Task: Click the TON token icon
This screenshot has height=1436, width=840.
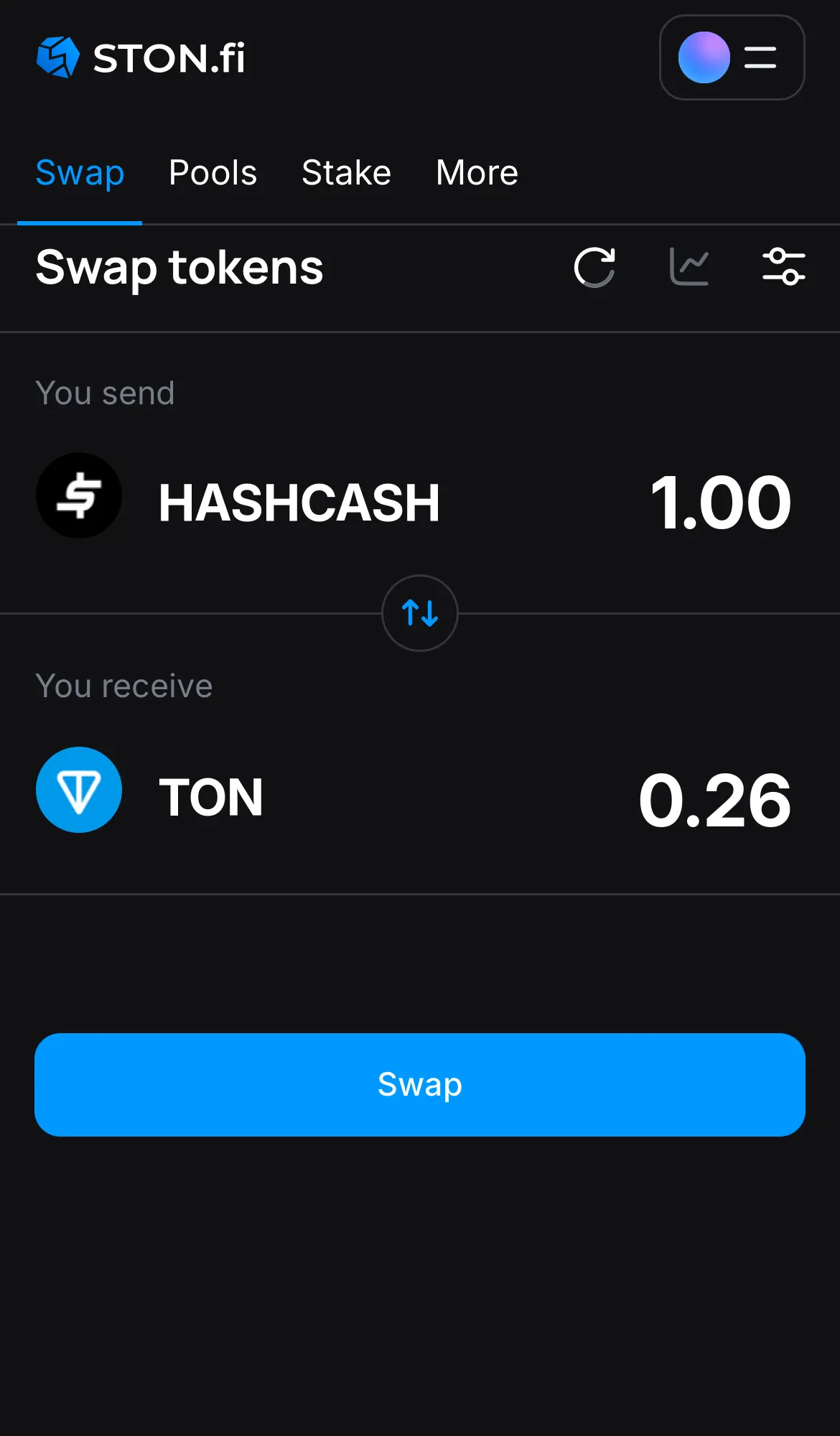Action: [x=79, y=790]
